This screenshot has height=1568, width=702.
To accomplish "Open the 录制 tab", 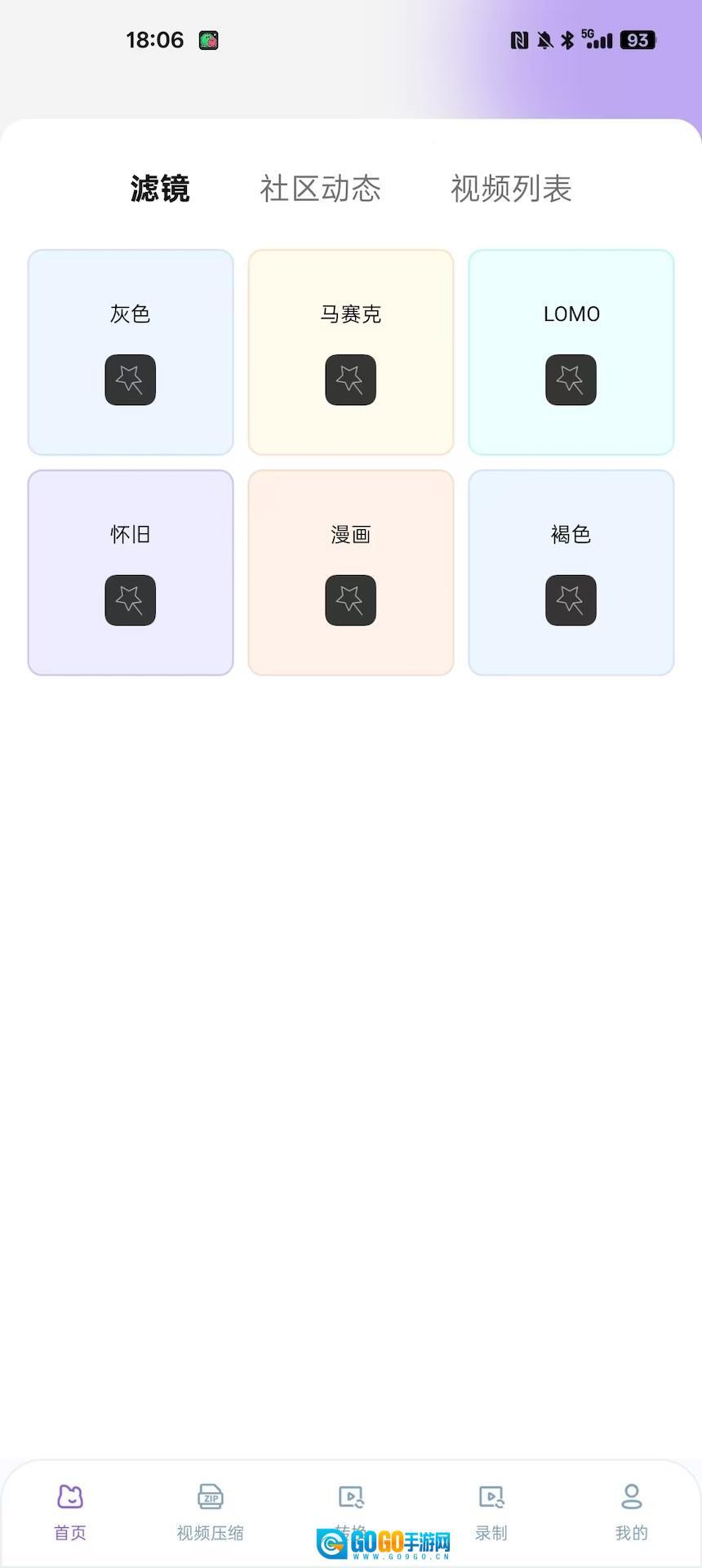I will (491, 1512).
